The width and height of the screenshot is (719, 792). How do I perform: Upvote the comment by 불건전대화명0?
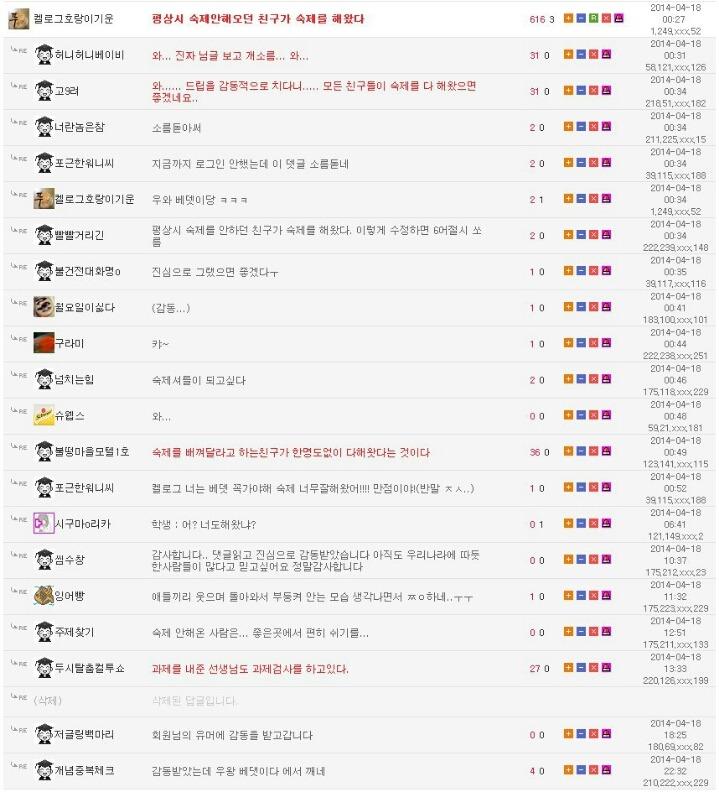coord(569,271)
